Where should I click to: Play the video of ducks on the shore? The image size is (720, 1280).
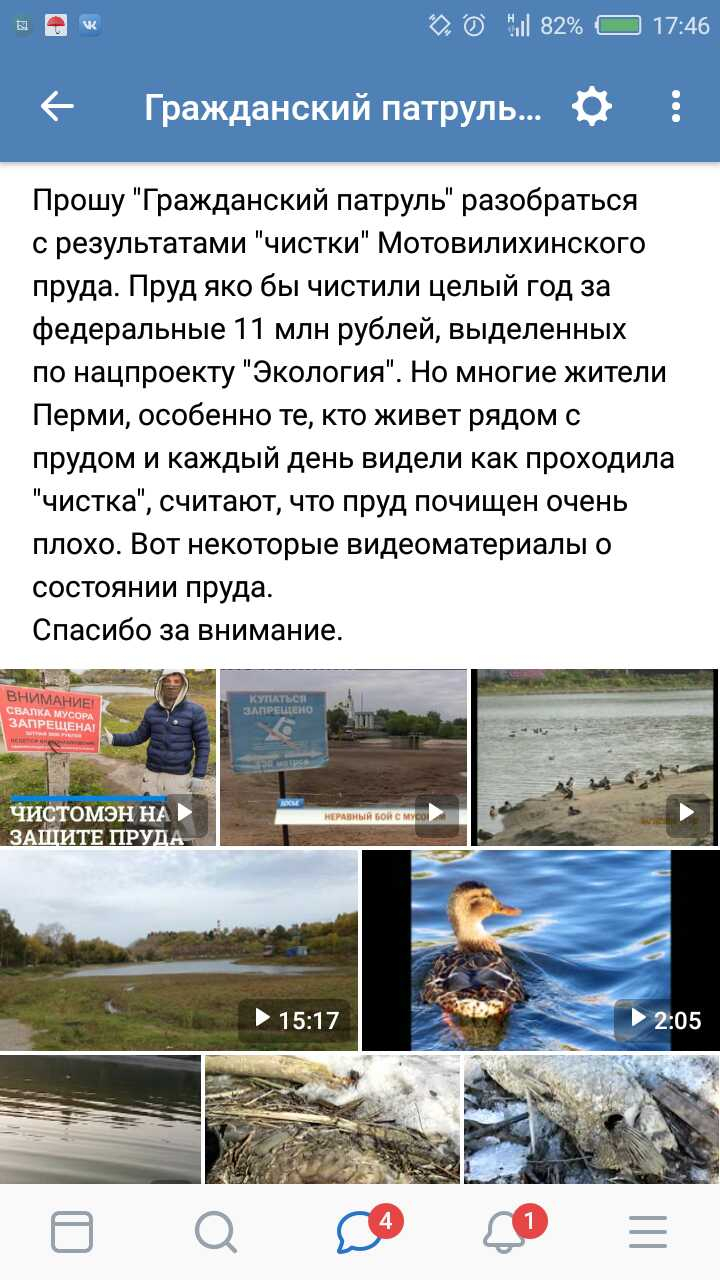[x=595, y=757]
